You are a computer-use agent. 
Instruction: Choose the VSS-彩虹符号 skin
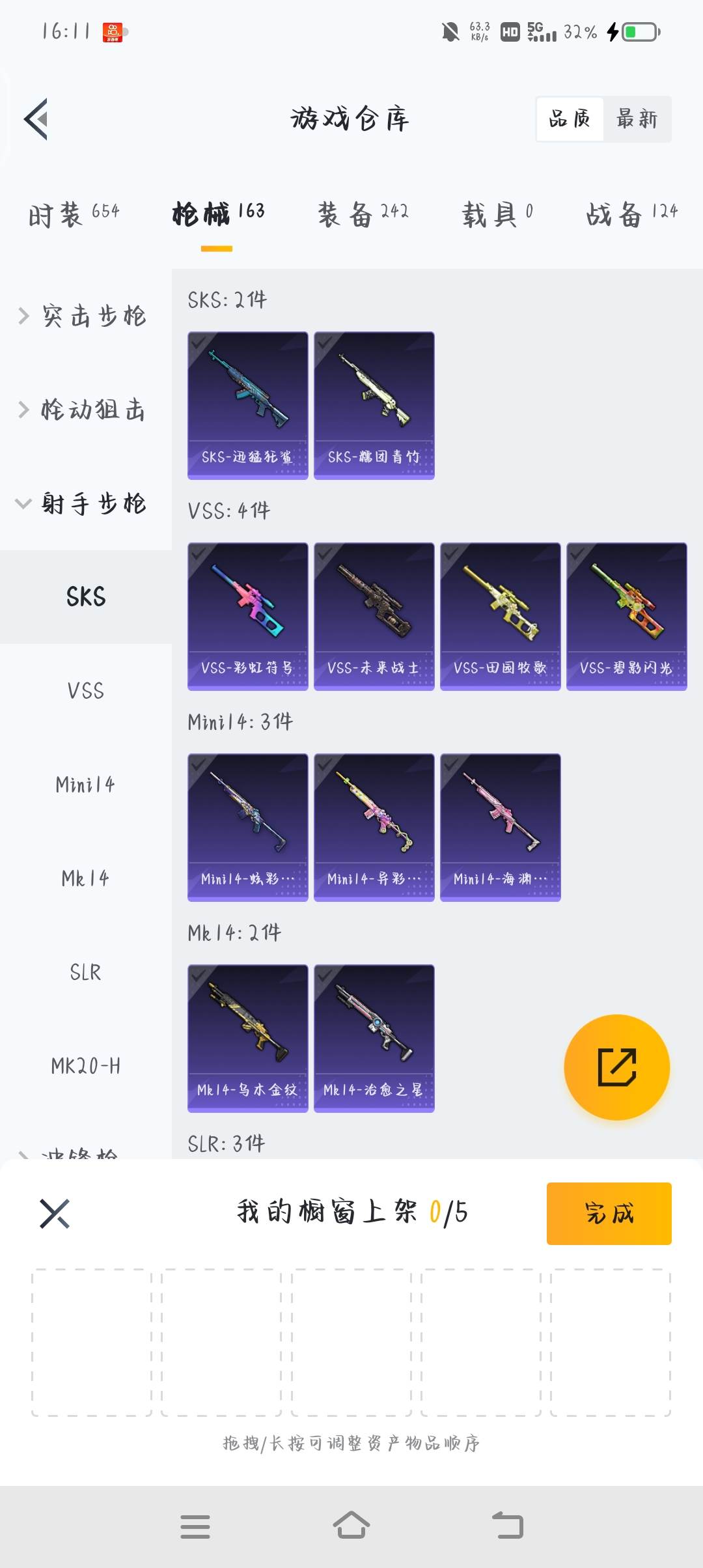(247, 616)
